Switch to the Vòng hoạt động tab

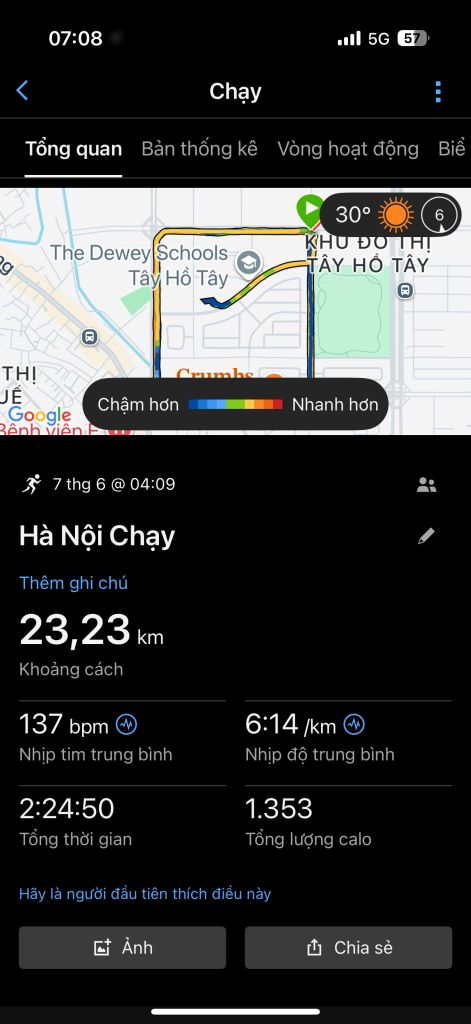tap(348, 149)
